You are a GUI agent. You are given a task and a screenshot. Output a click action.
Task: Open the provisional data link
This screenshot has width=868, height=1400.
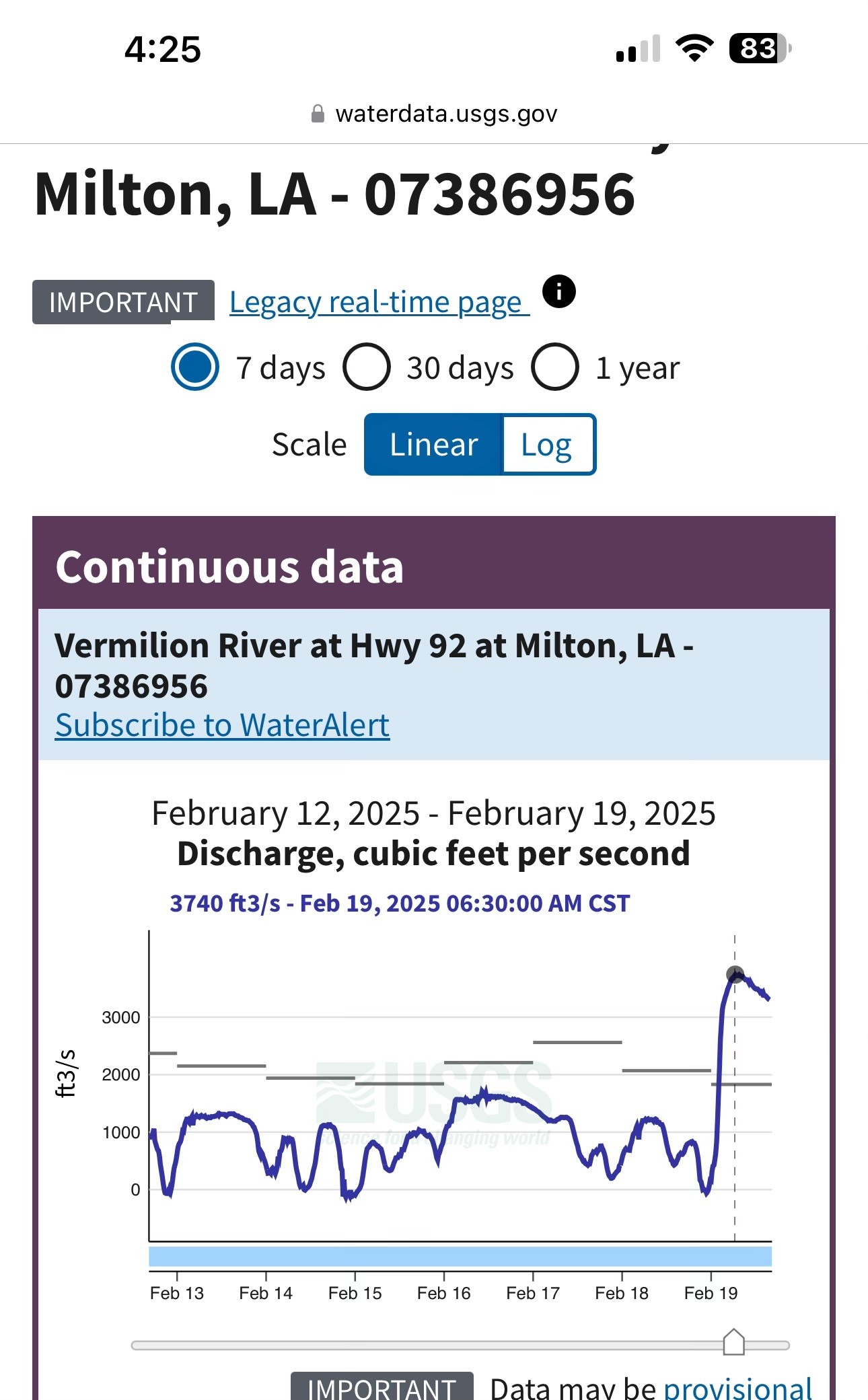737,1388
